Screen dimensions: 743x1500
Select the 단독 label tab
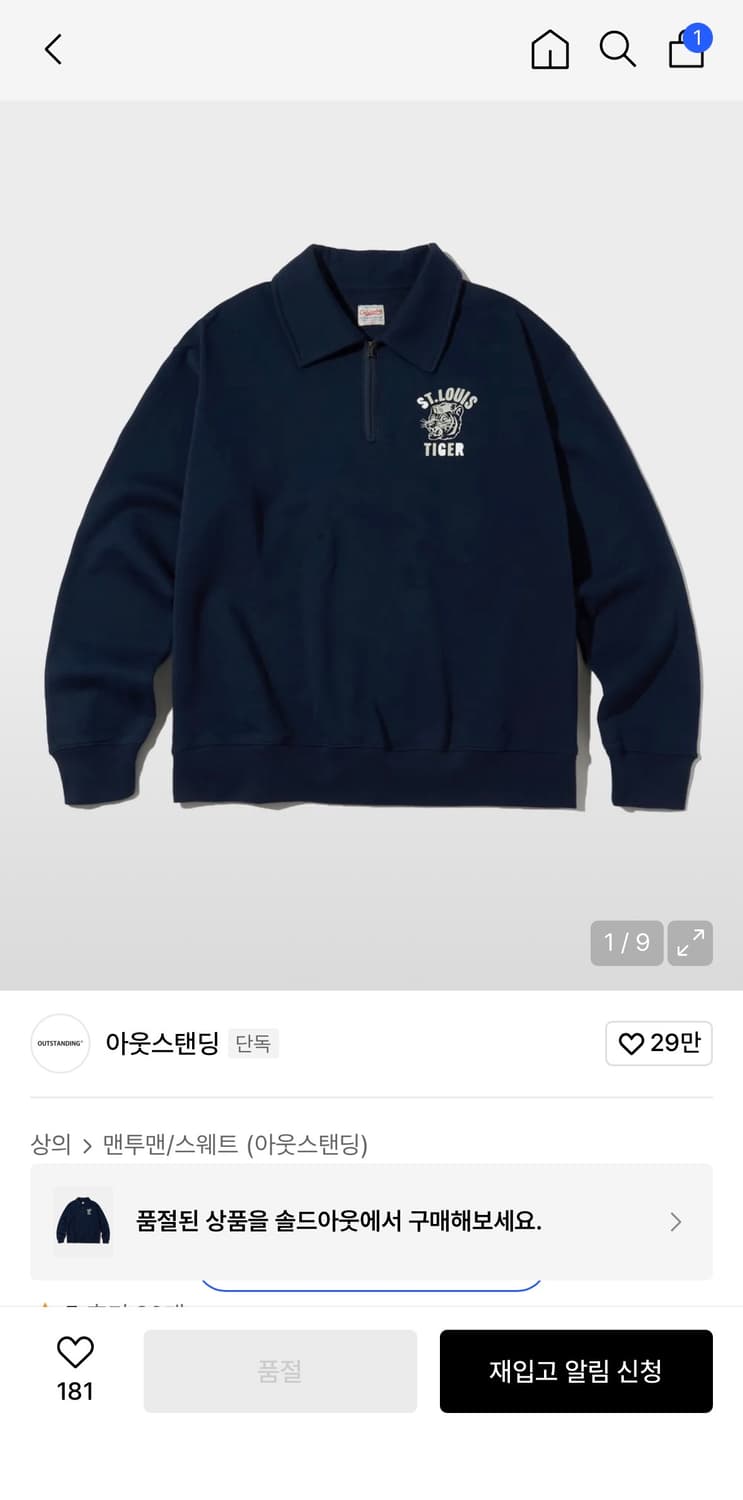click(x=252, y=1043)
